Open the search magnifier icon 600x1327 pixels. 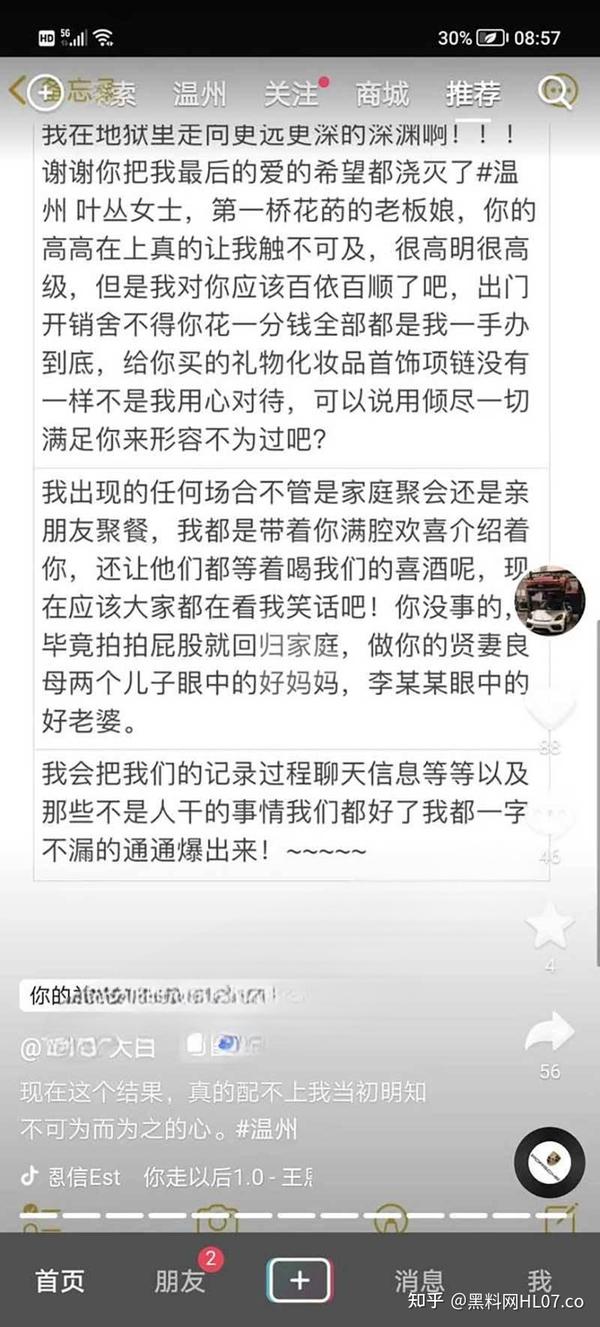(556, 92)
